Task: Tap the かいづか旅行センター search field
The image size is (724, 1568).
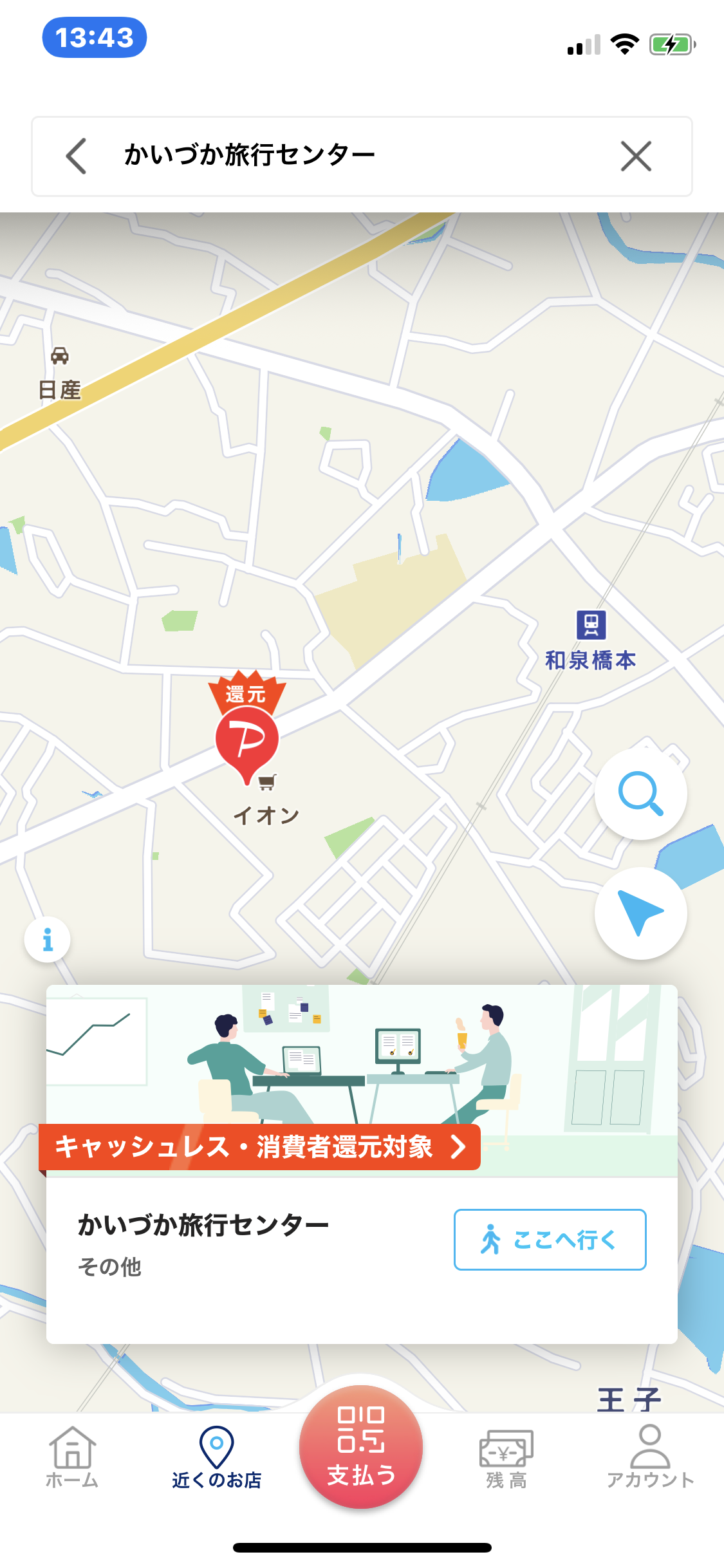Action: pyautogui.click(x=348, y=156)
